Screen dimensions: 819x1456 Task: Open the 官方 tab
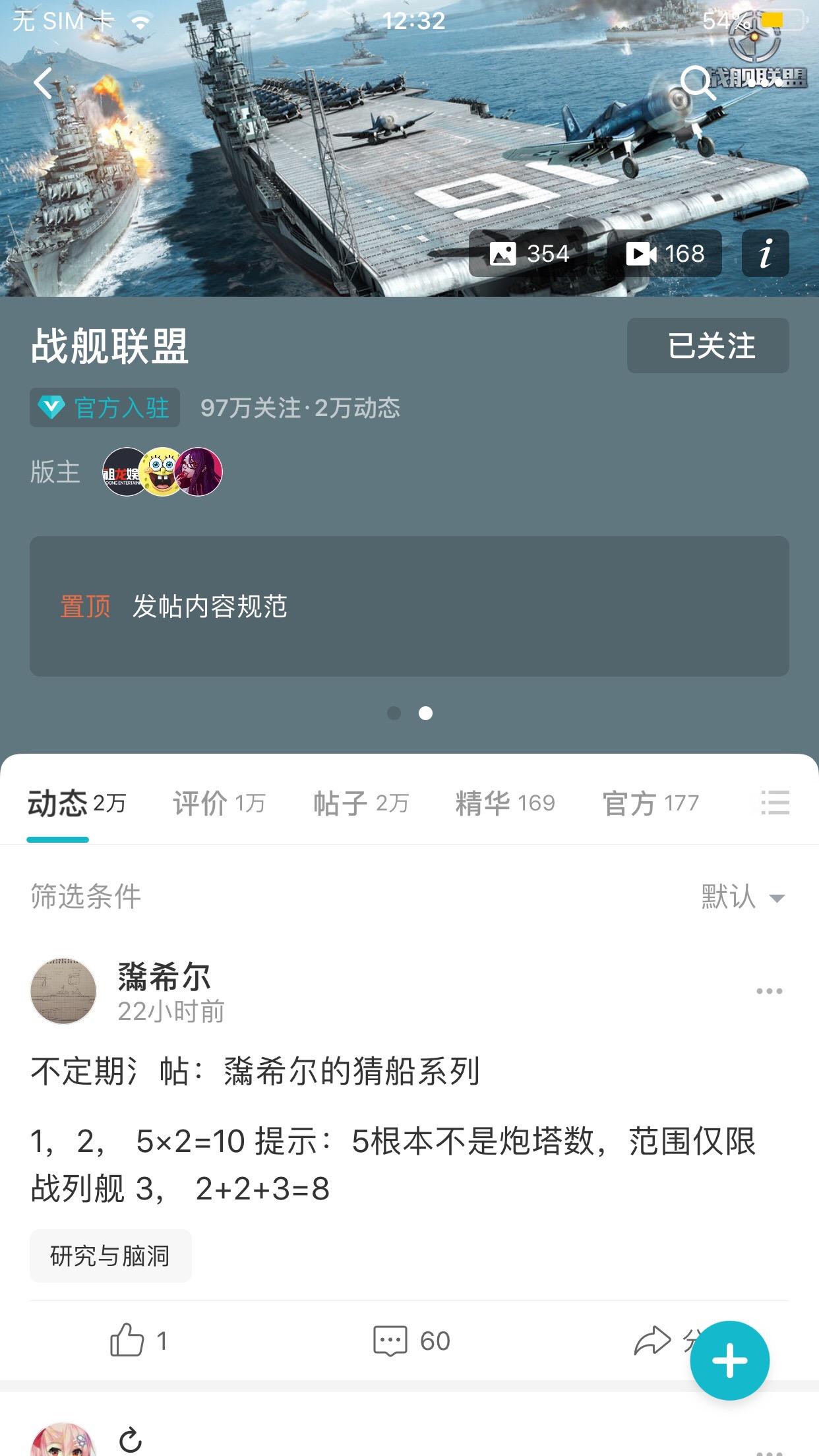[650, 802]
